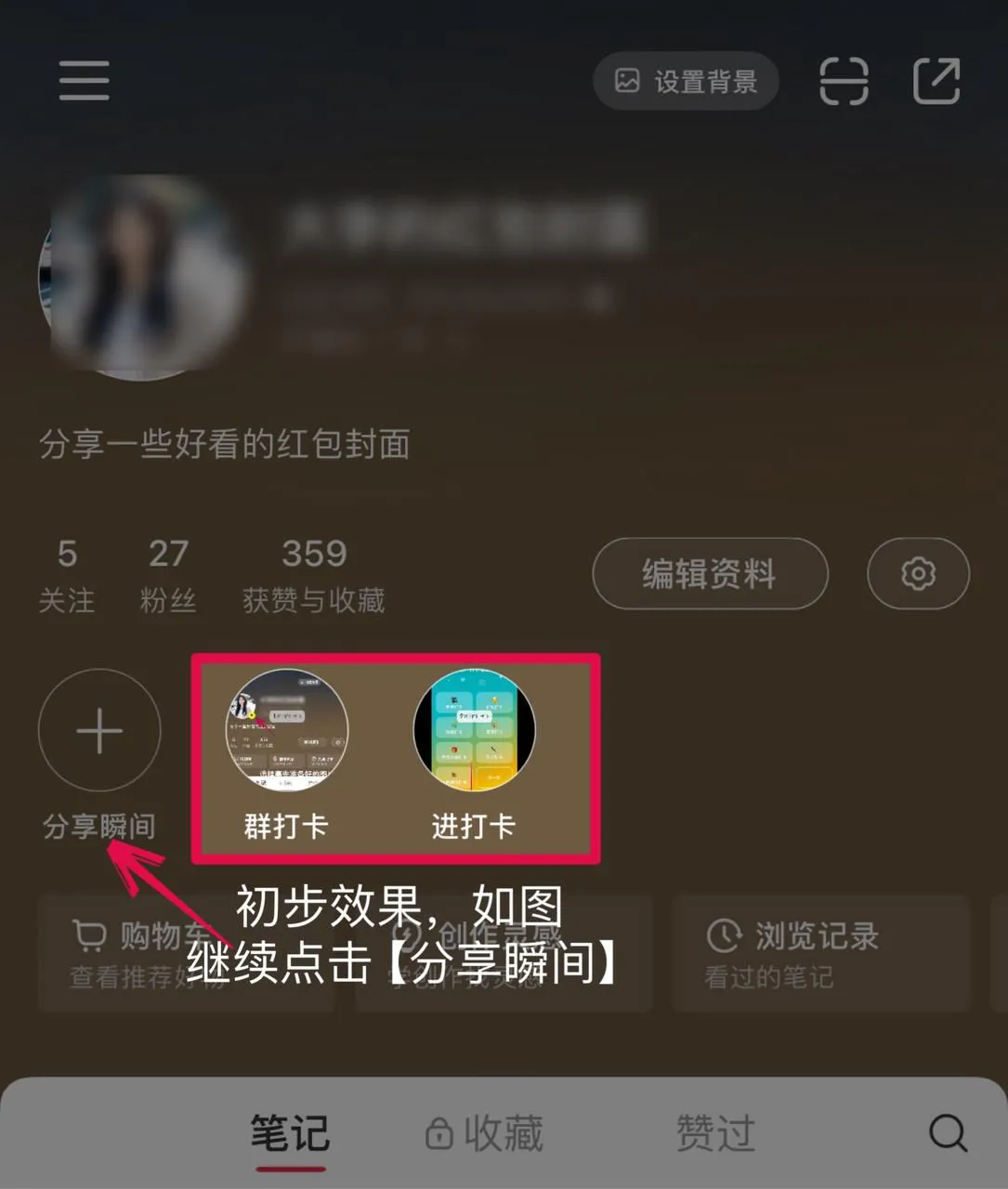Open the profile avatar photo
Viewport: 1008px width, 1189px height.
142,277
